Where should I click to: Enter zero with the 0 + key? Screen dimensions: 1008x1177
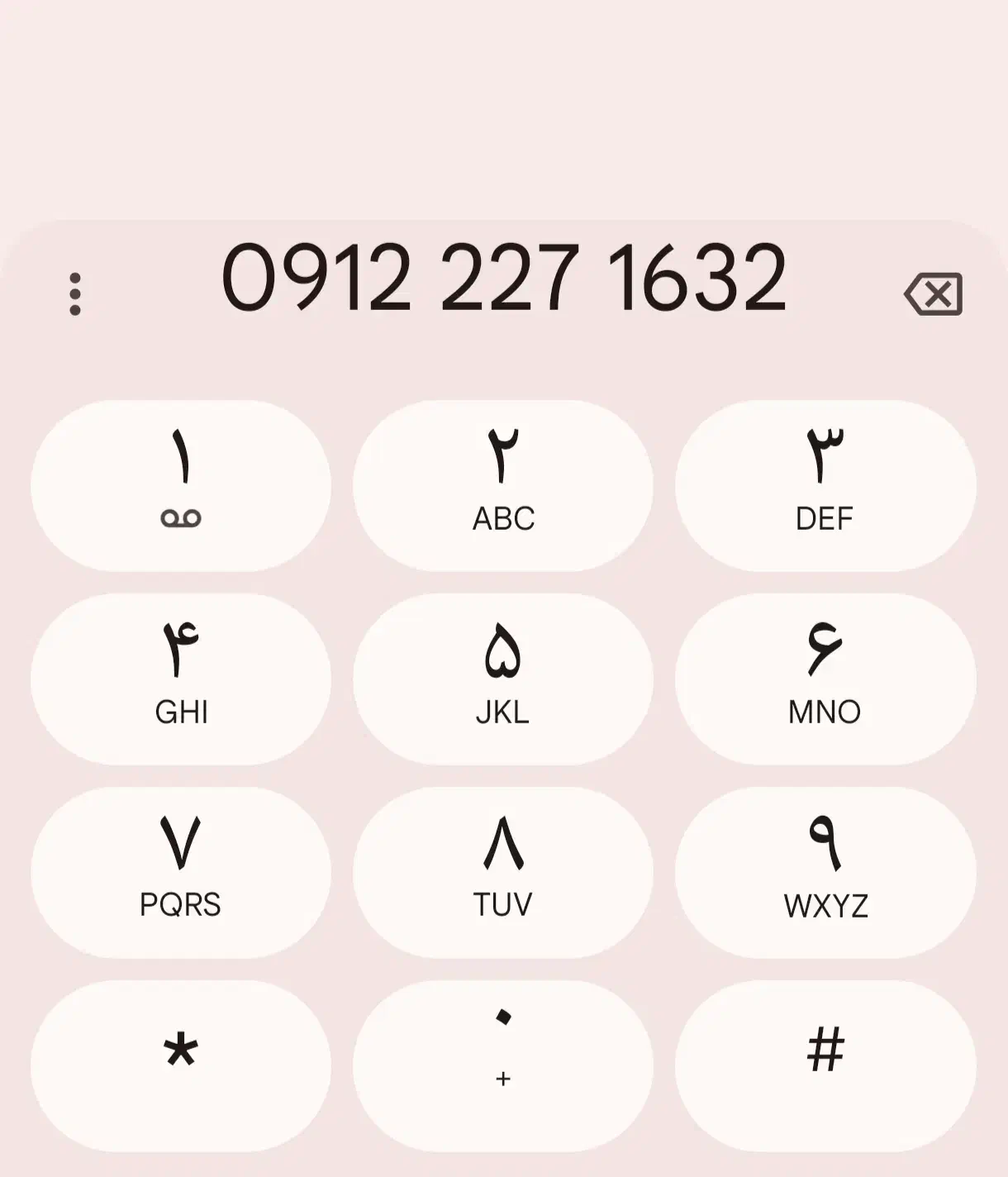503,1065
